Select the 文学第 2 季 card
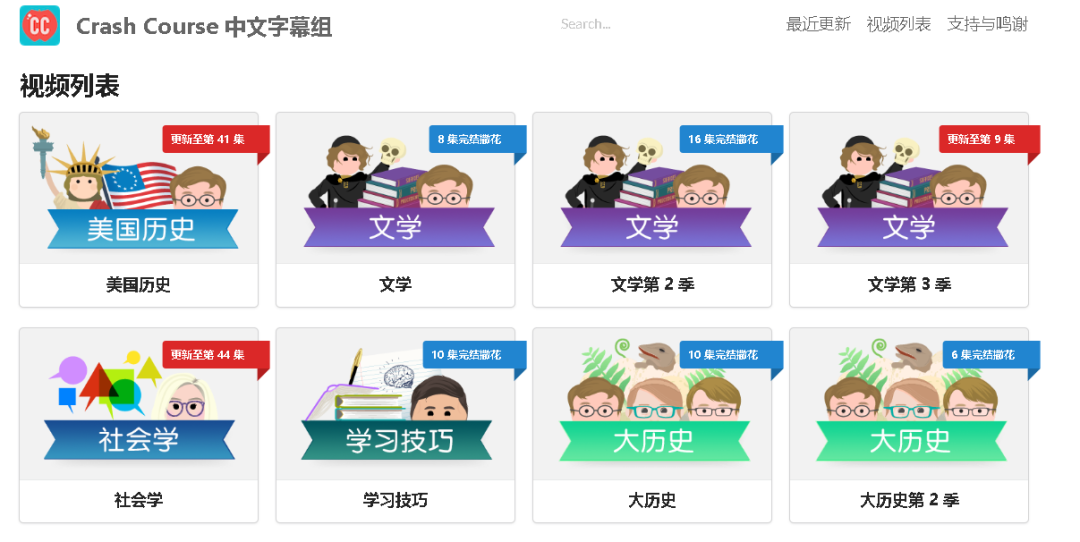Viewport: 1080px width, 542px height. pyautogui.click(x=652, y=210)
